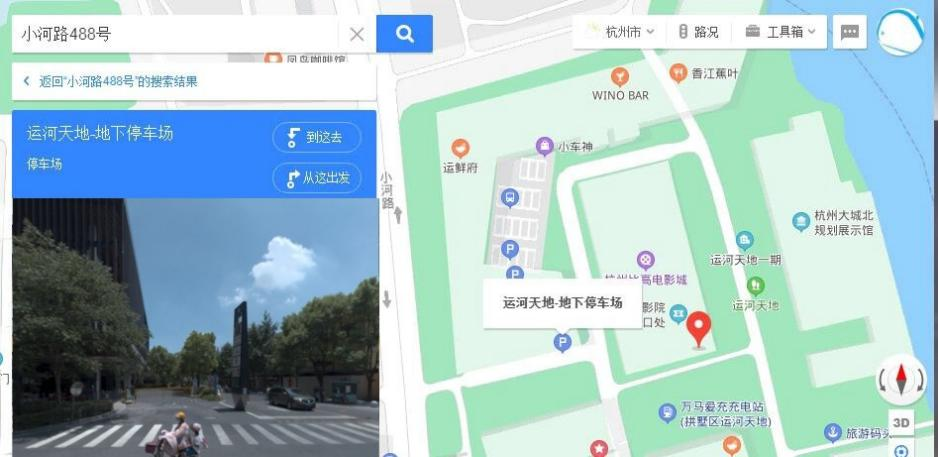Clear the search text with the X
This screenshot has width=938, height=457.
pyautogui.click(x=357, y=34)
